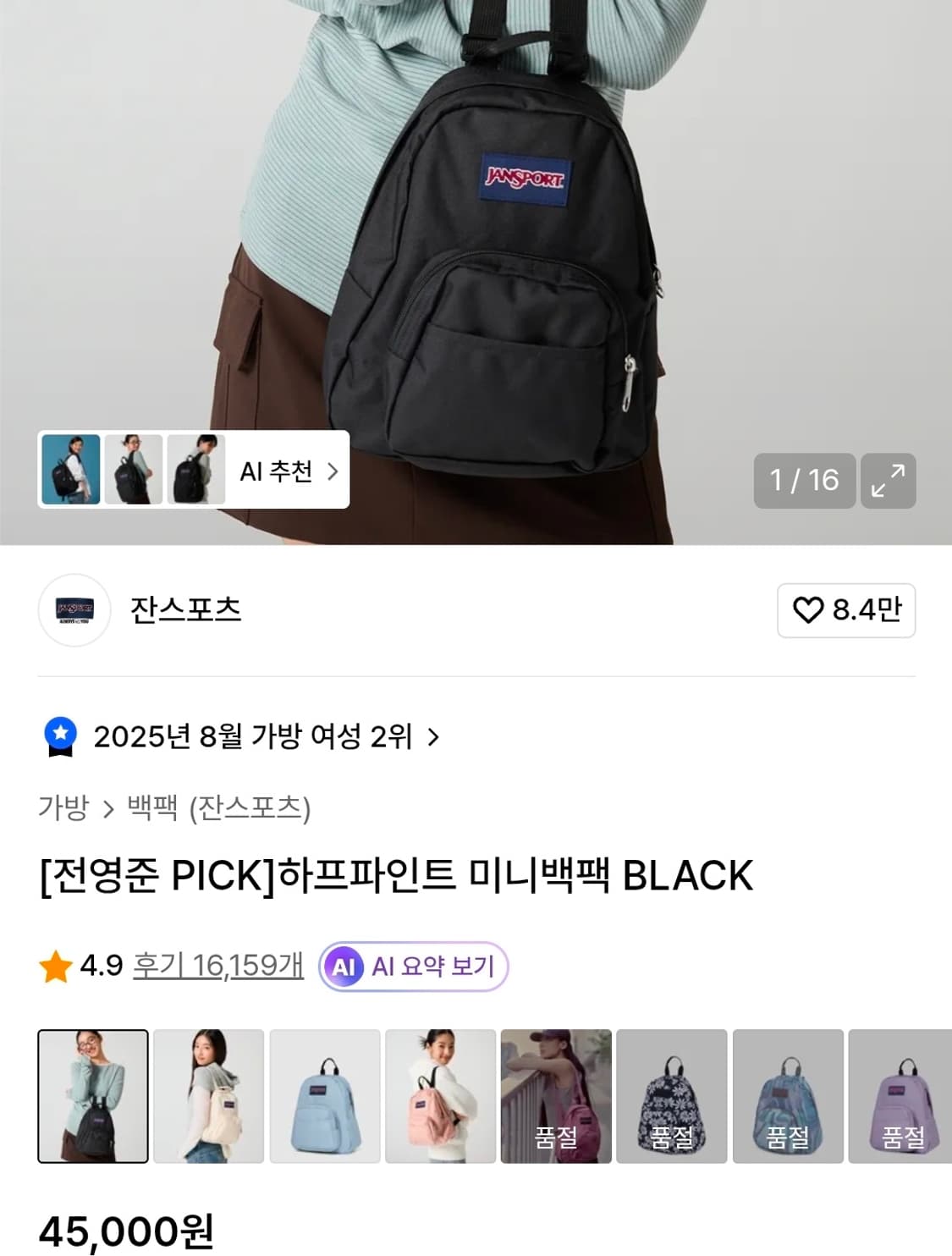Navigate to the 가방 breadcrumb item
This screenshot has width=952, height=1256.
(x=64, y=807)
